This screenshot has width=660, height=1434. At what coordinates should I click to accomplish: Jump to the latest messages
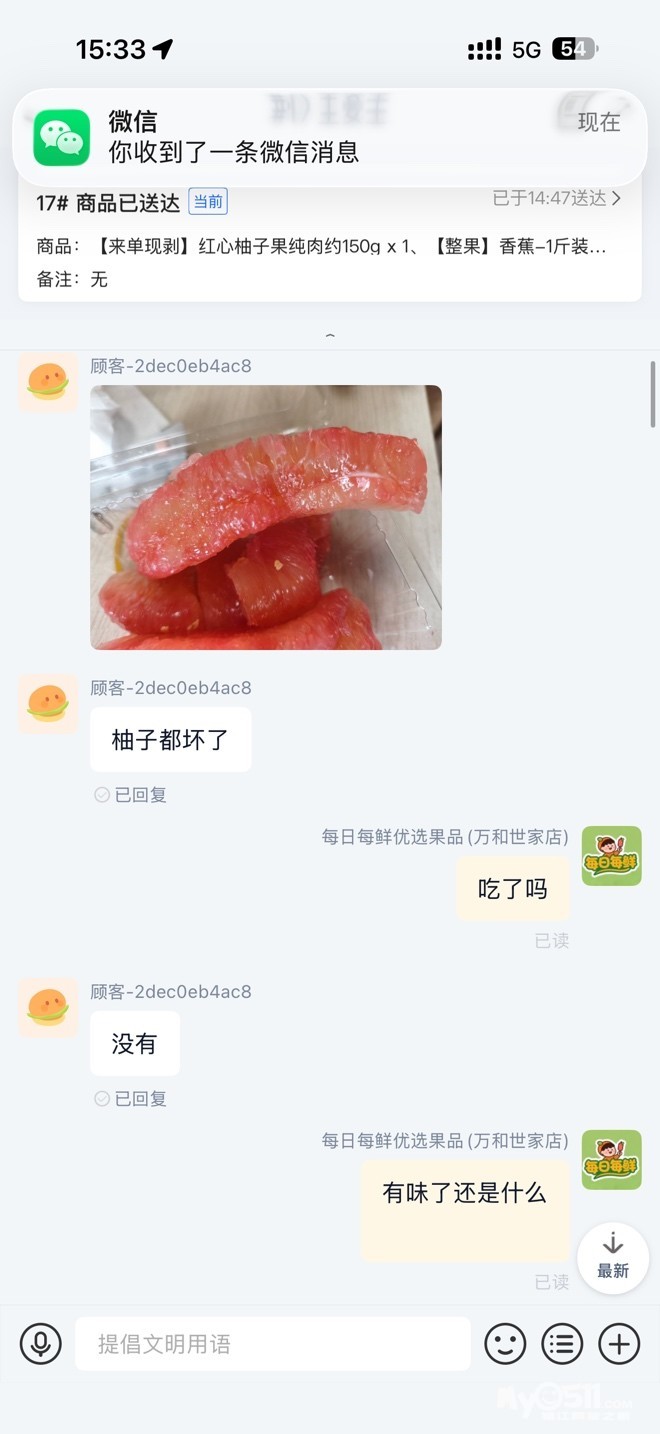coord(612,1256)
